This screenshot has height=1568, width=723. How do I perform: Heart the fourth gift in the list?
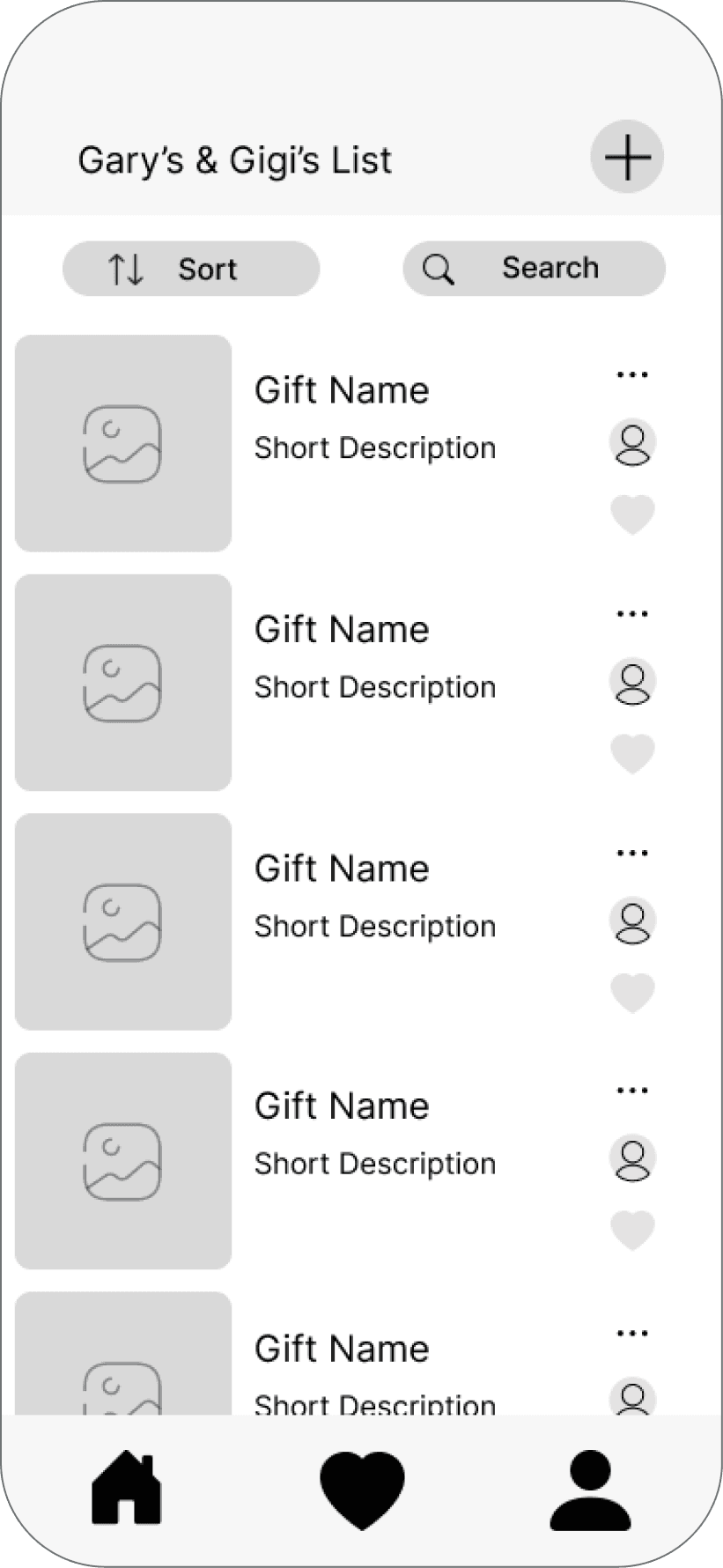(x=632, y=1231)
